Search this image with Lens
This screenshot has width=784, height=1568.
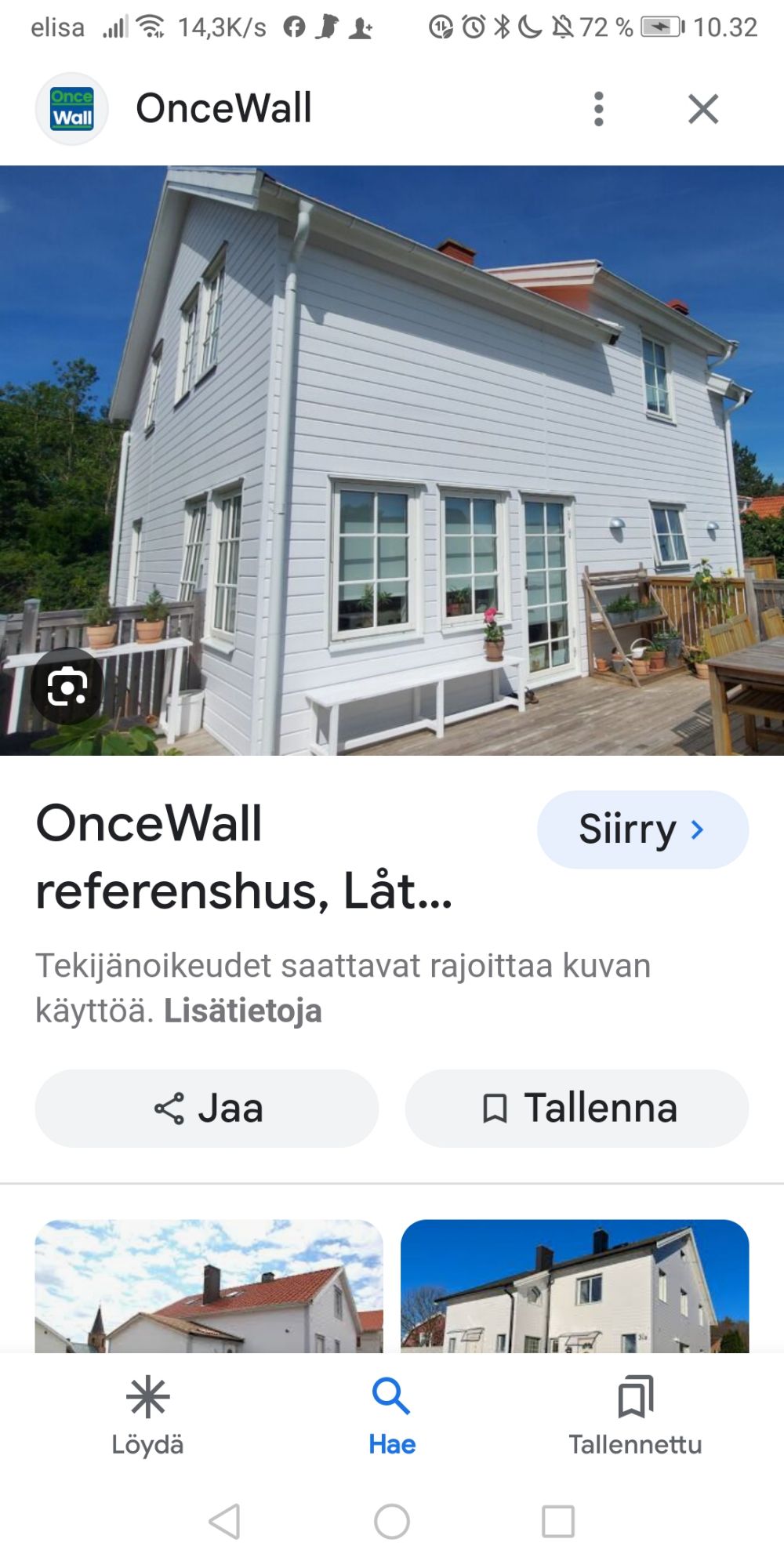pyautogui.click(x=67, y=687)
